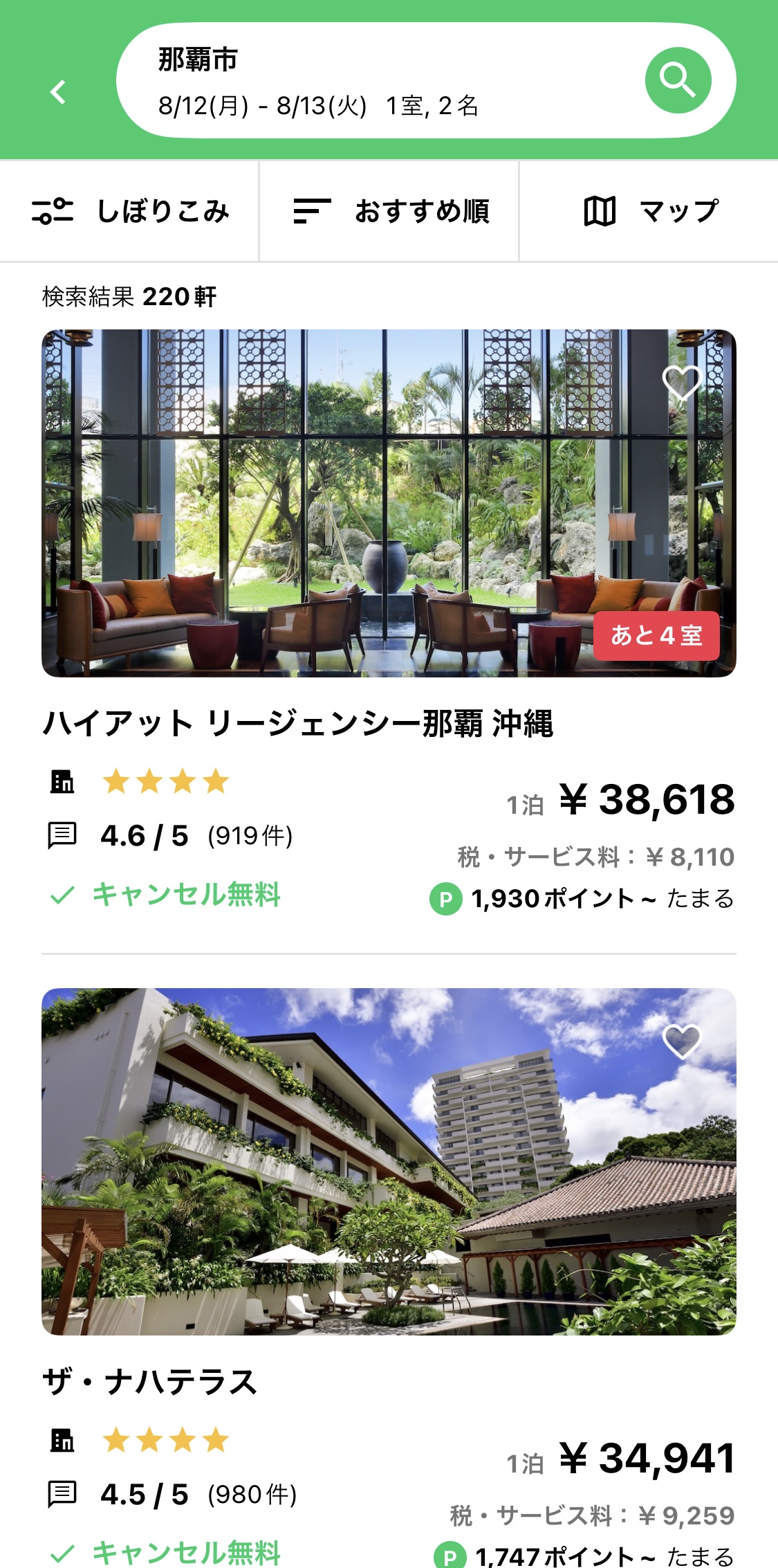Open the しぼりこみ filter options
Viewport: 778px width, 1568px height.
tap(130, 211)
